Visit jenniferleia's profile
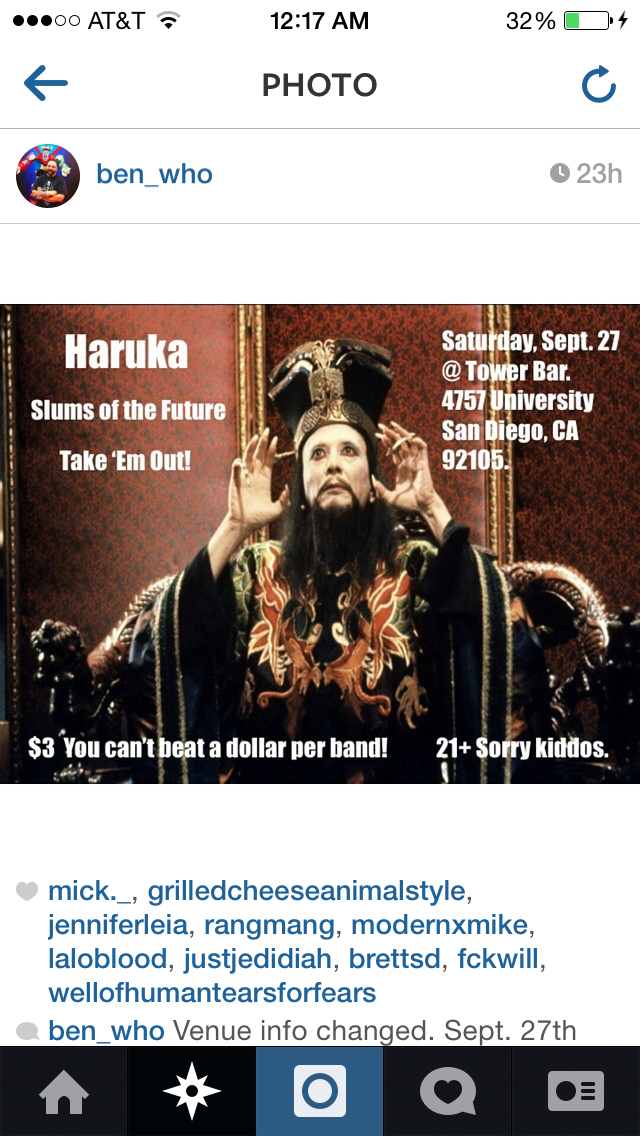The height and width of the screenshot is (1136, 640). 117,924
